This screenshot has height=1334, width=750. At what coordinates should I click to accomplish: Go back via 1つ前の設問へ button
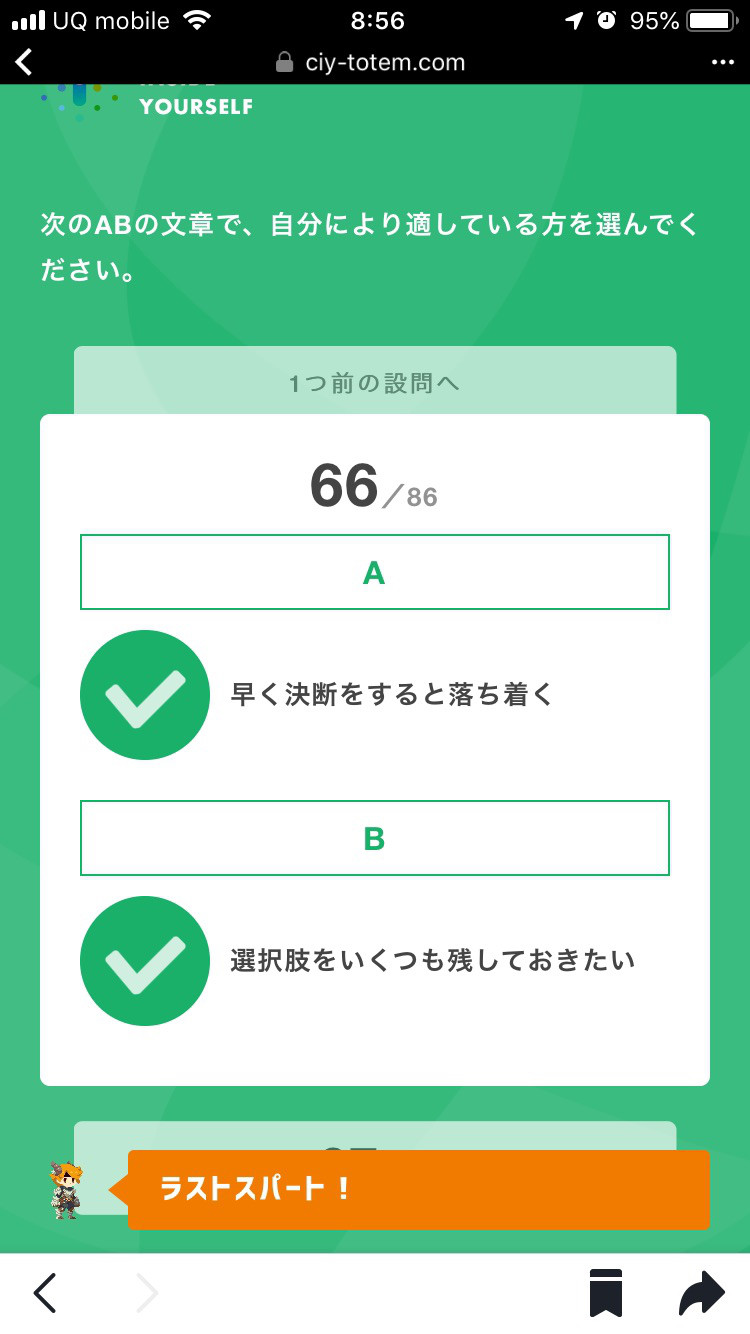pos(375,383)
